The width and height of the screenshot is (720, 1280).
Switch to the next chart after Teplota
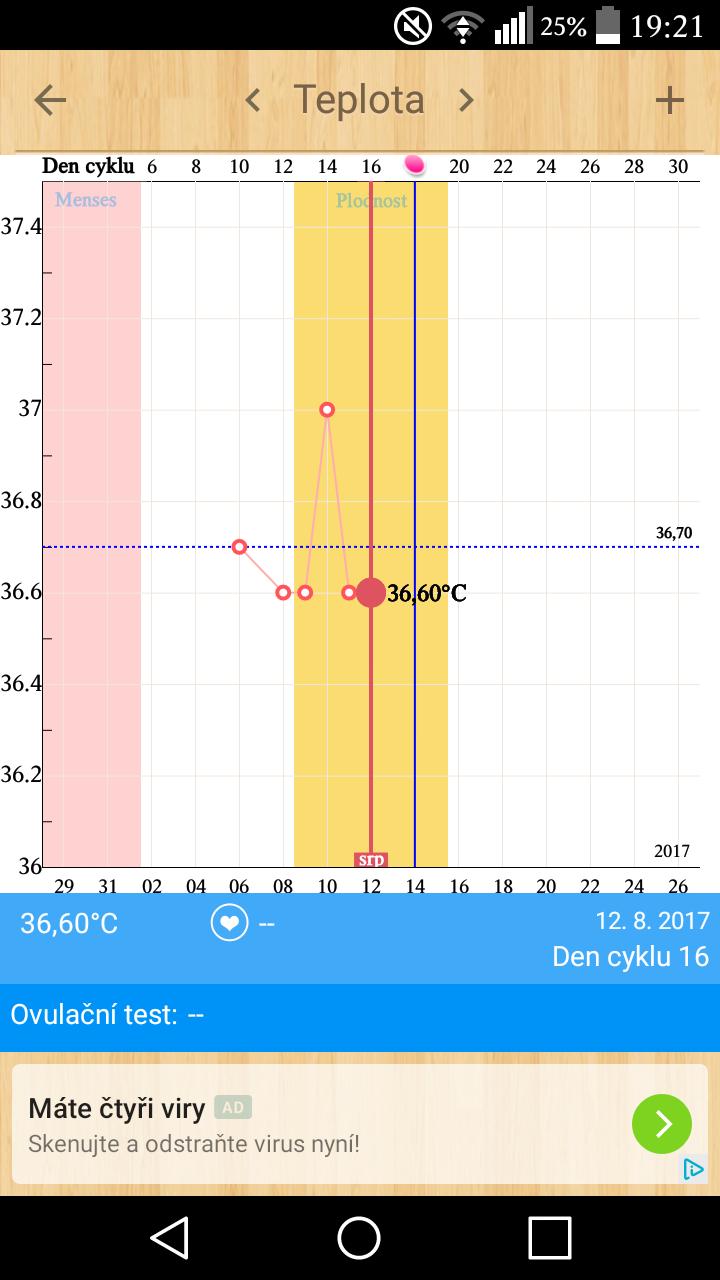coord(466,100)
